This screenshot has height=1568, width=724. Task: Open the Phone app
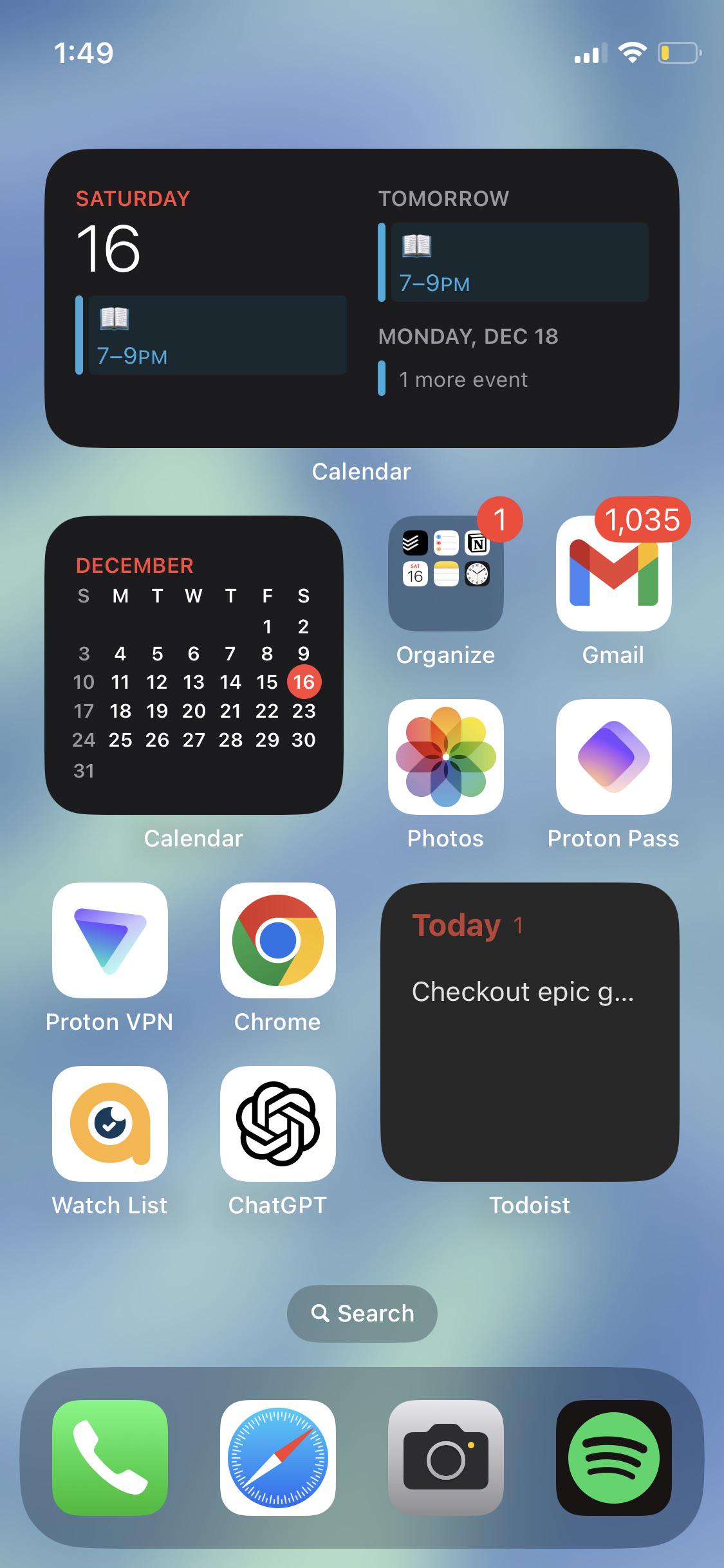(110, 1456)
